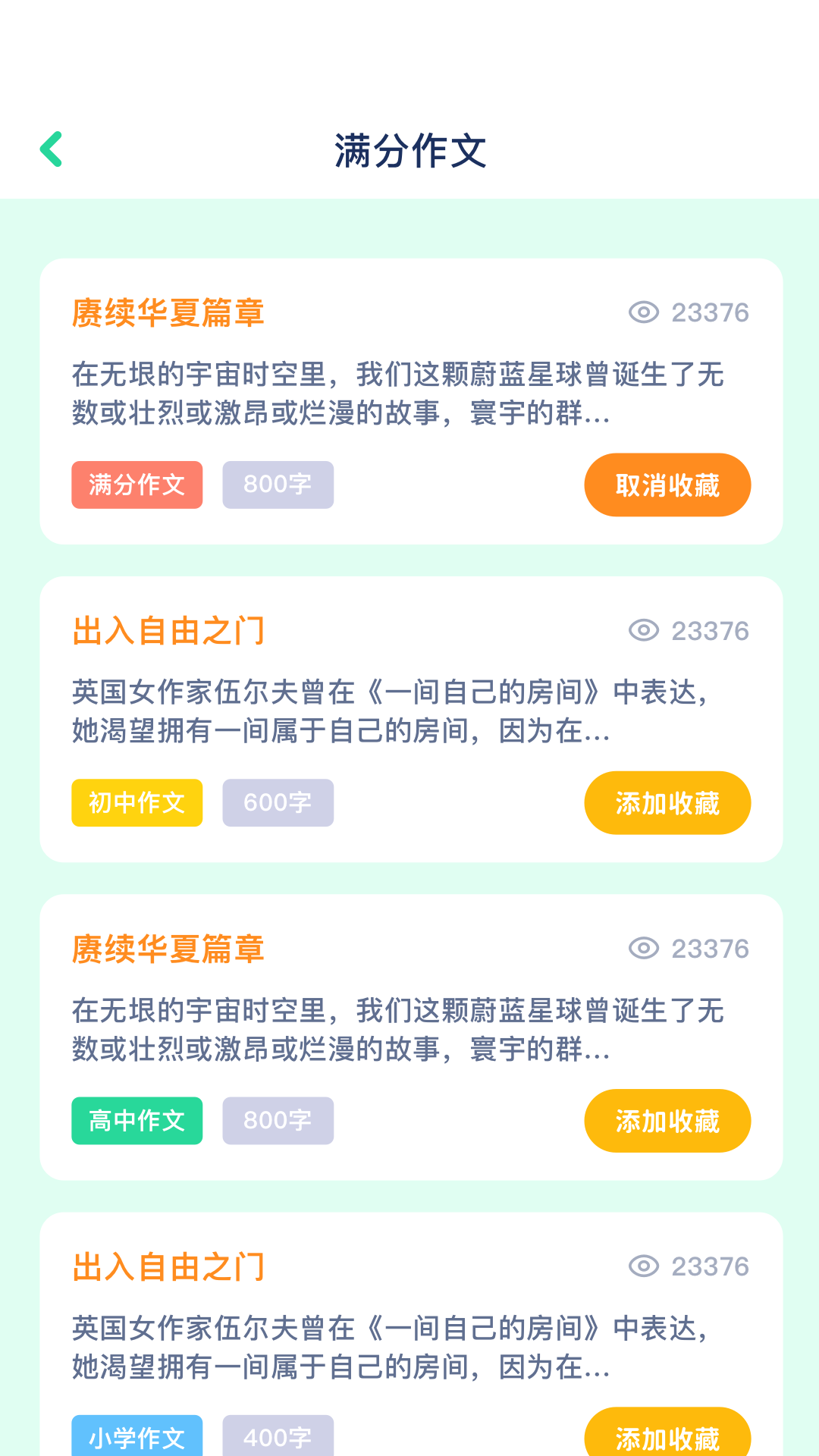Tap the 800字 word count label
The height and width of the screenshot is (1456, 819).
pyautogui.click(x=277, y=485)
